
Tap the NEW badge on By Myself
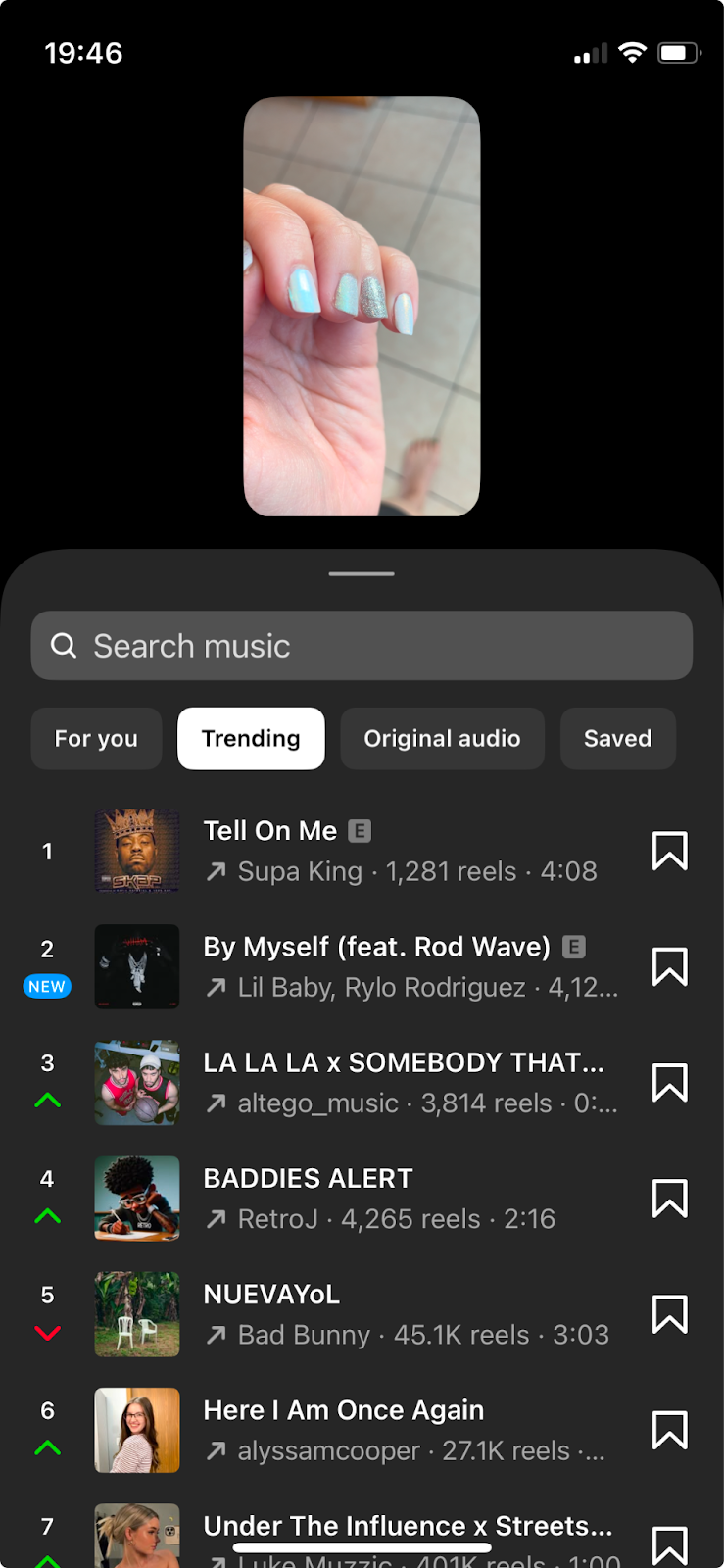click(47, 987)
